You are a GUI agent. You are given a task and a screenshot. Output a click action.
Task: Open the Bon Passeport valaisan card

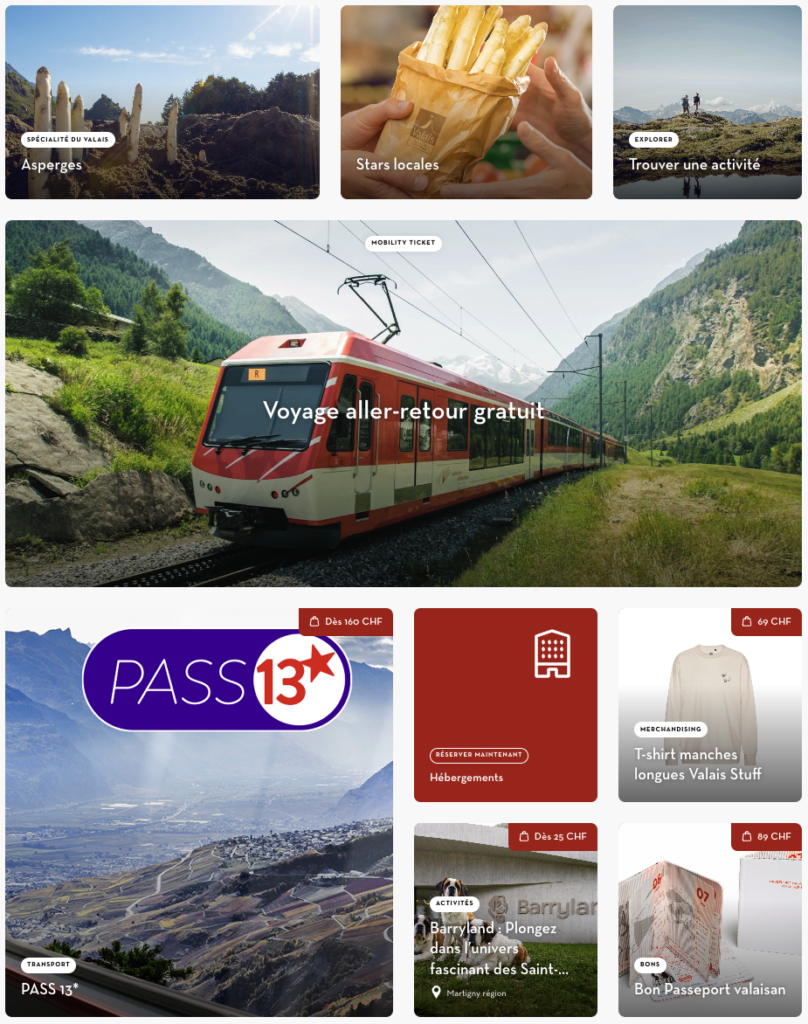(709, 920)
